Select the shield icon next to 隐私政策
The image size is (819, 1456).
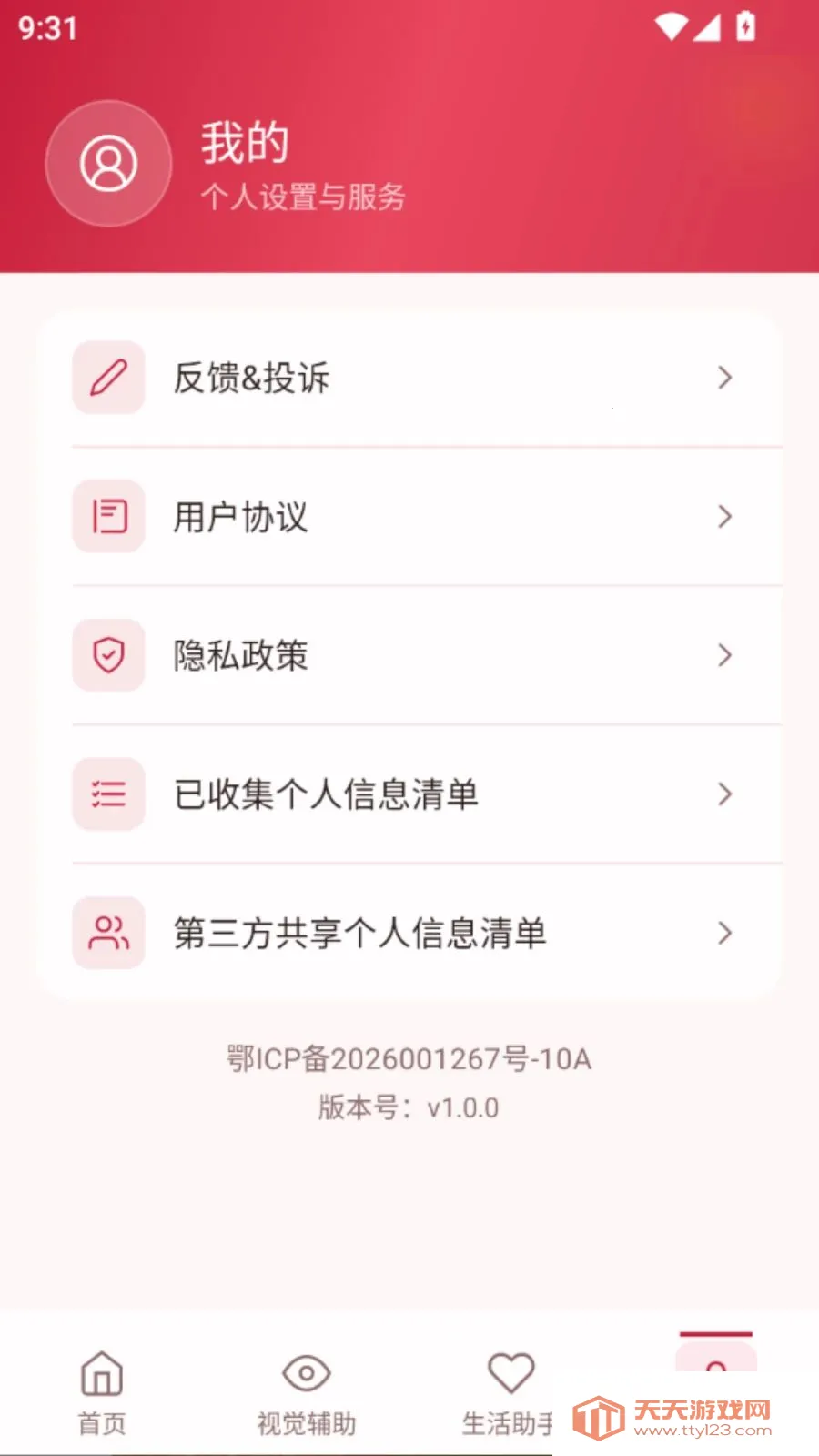pos(107,655)
